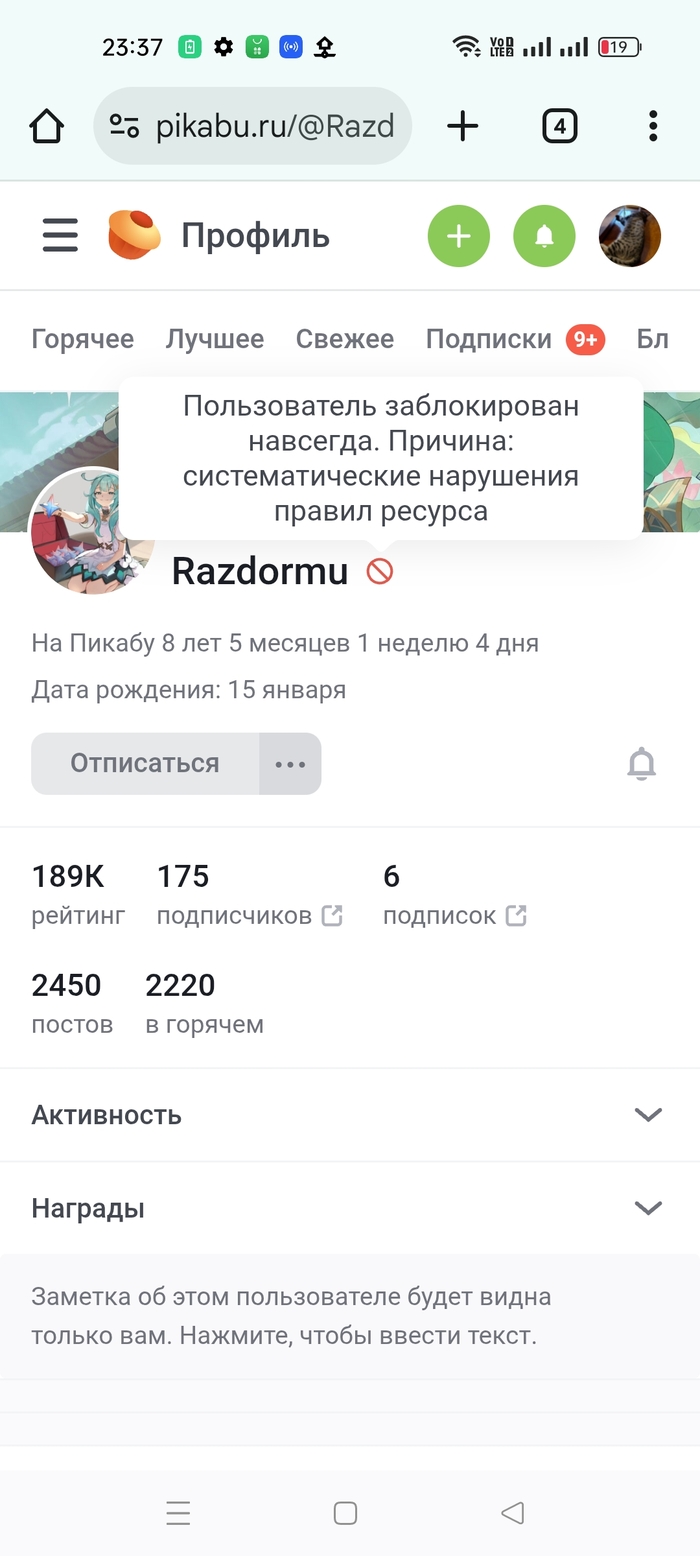Screen dimensions: 700x1556
Task: Tap the green plus add-post button
Action: (458, 236)
